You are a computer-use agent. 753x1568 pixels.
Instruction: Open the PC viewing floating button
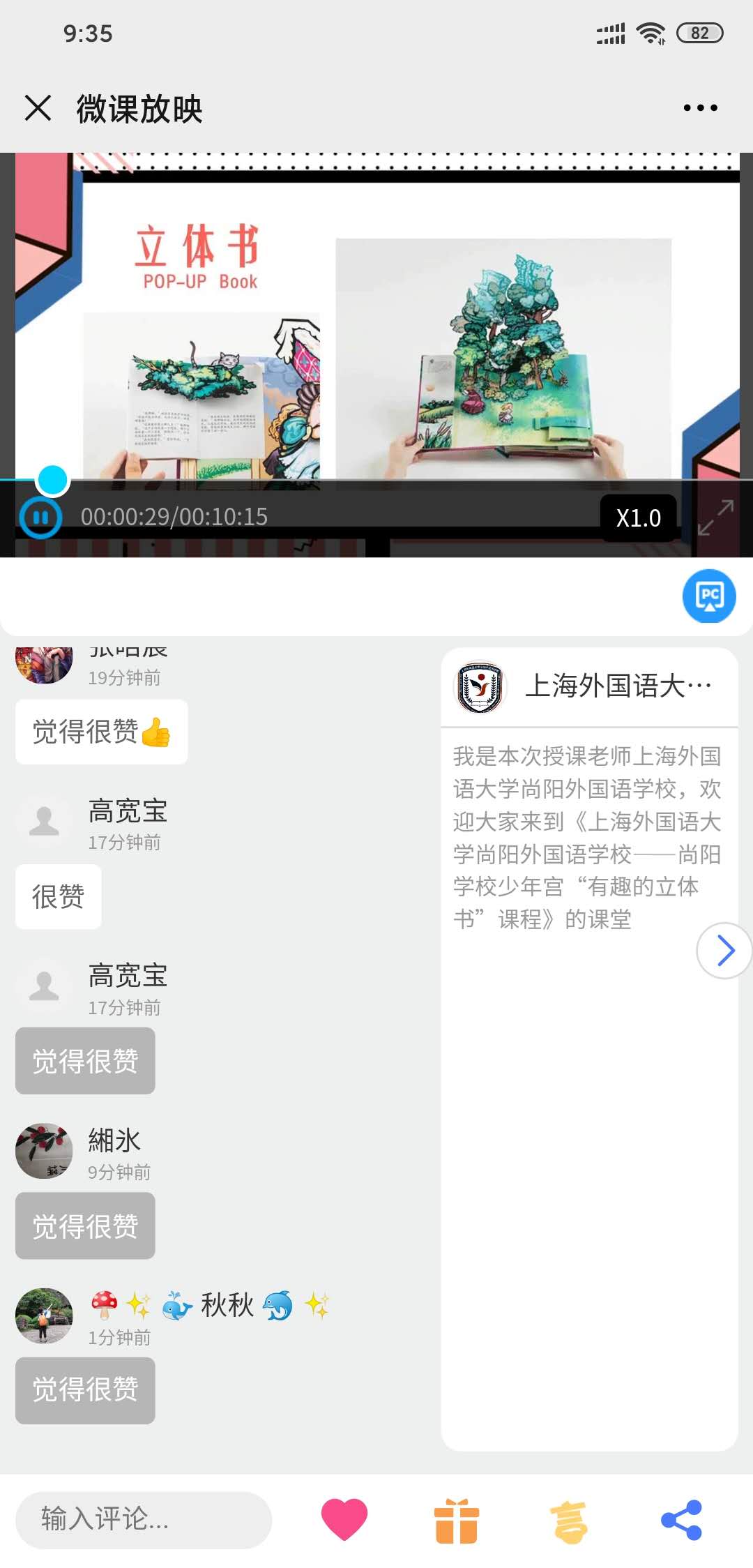(x=709, y=596)
